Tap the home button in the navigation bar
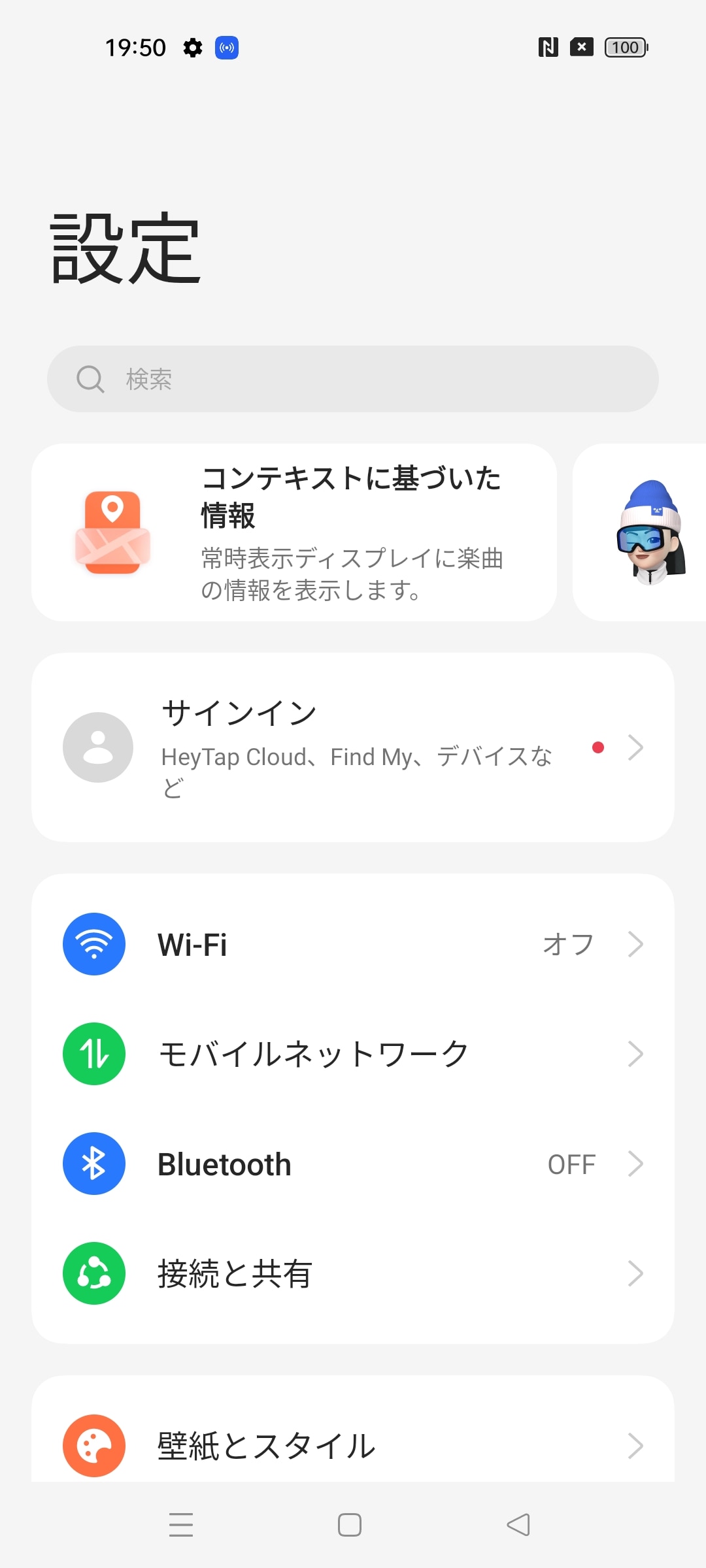 click(x=350, y=1525)
